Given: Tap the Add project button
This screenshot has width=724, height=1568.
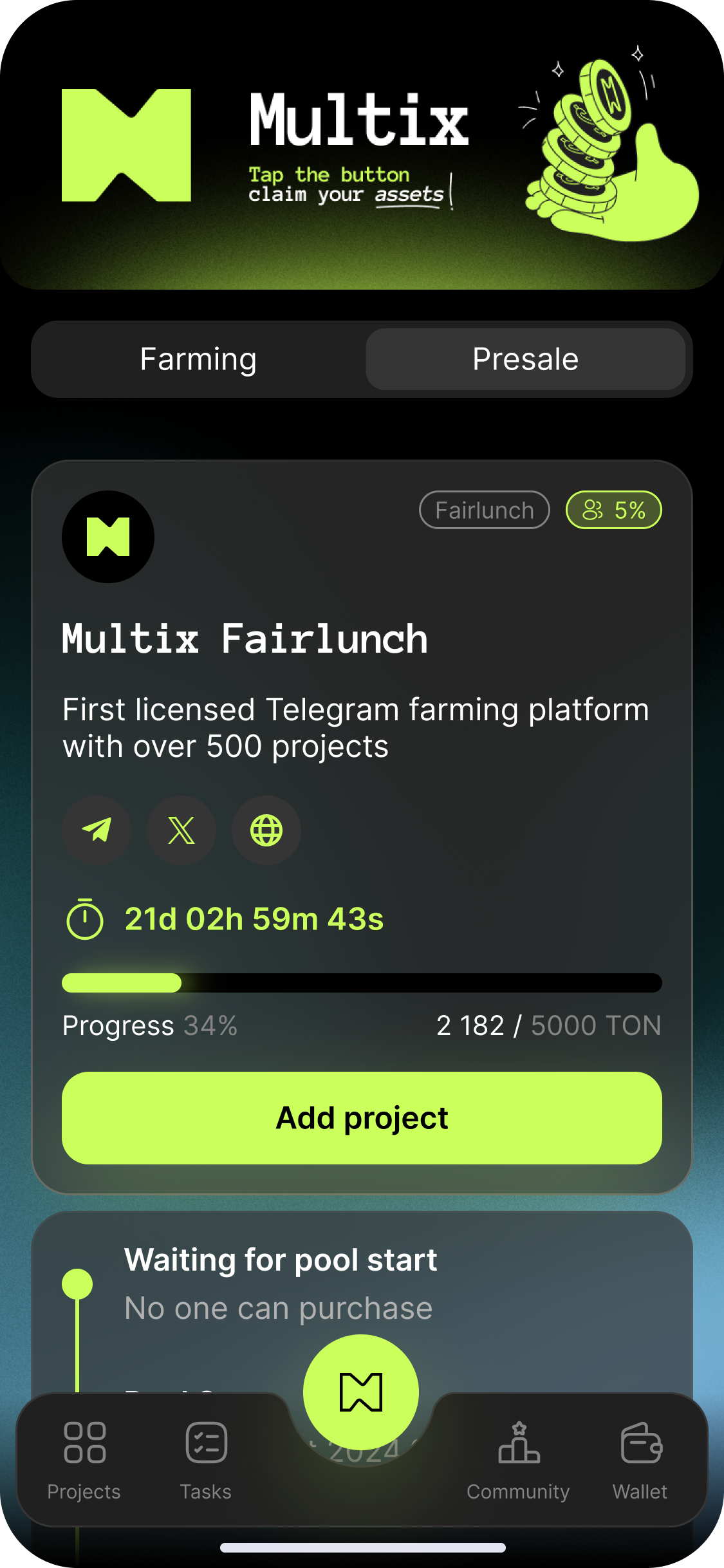Looking at the screenshot, I should coord(362,1118).
